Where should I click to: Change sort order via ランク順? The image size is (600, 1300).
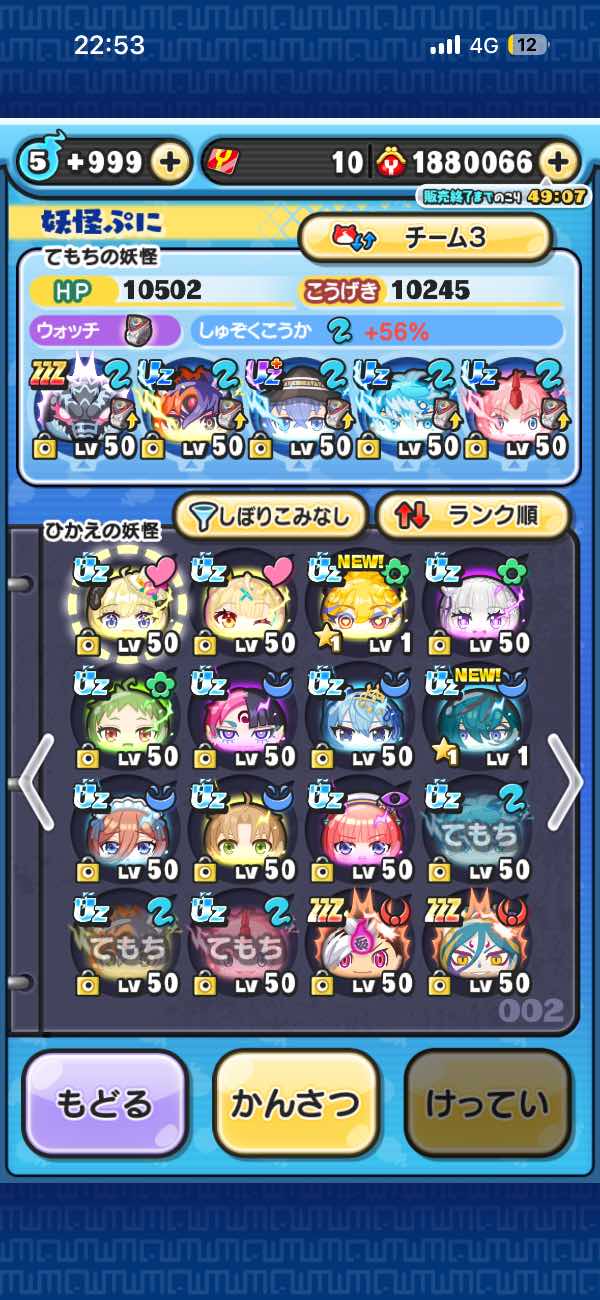472,516
